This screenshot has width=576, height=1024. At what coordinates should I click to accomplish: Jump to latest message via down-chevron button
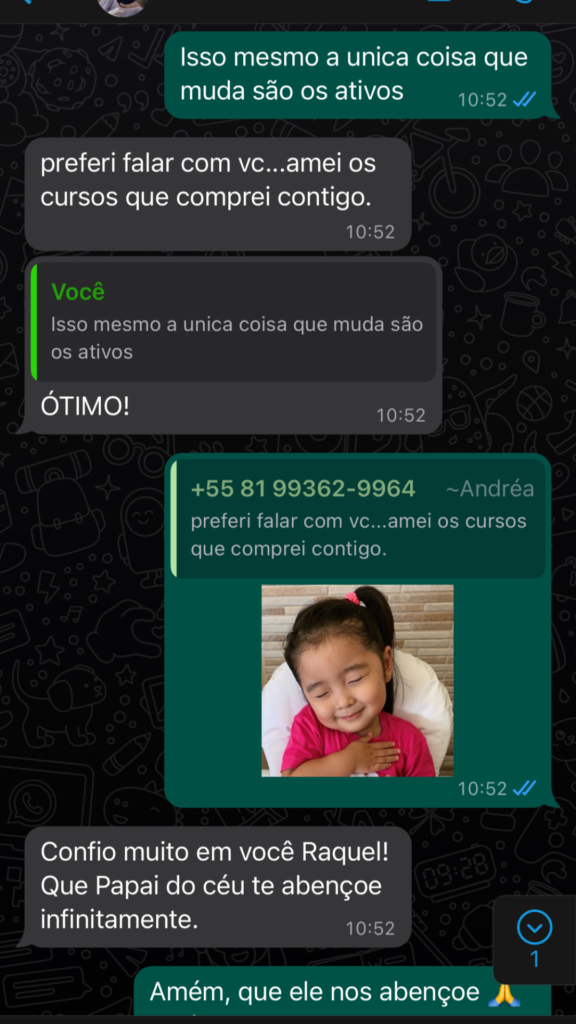(534, 927)
